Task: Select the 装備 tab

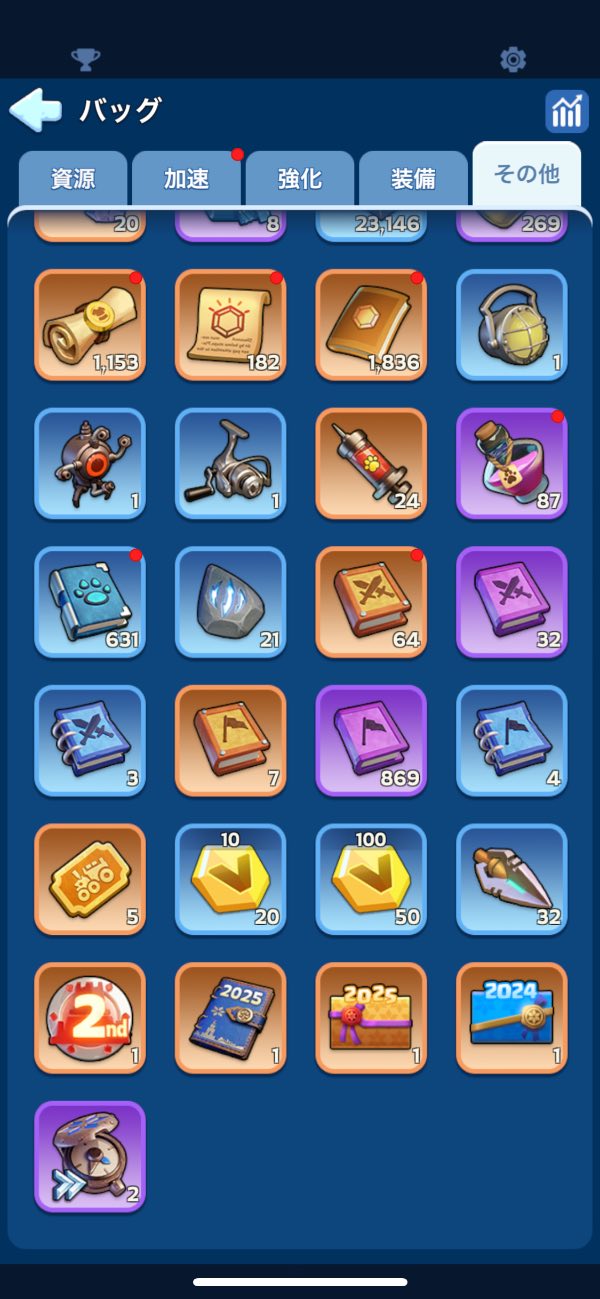Action: 413,178
